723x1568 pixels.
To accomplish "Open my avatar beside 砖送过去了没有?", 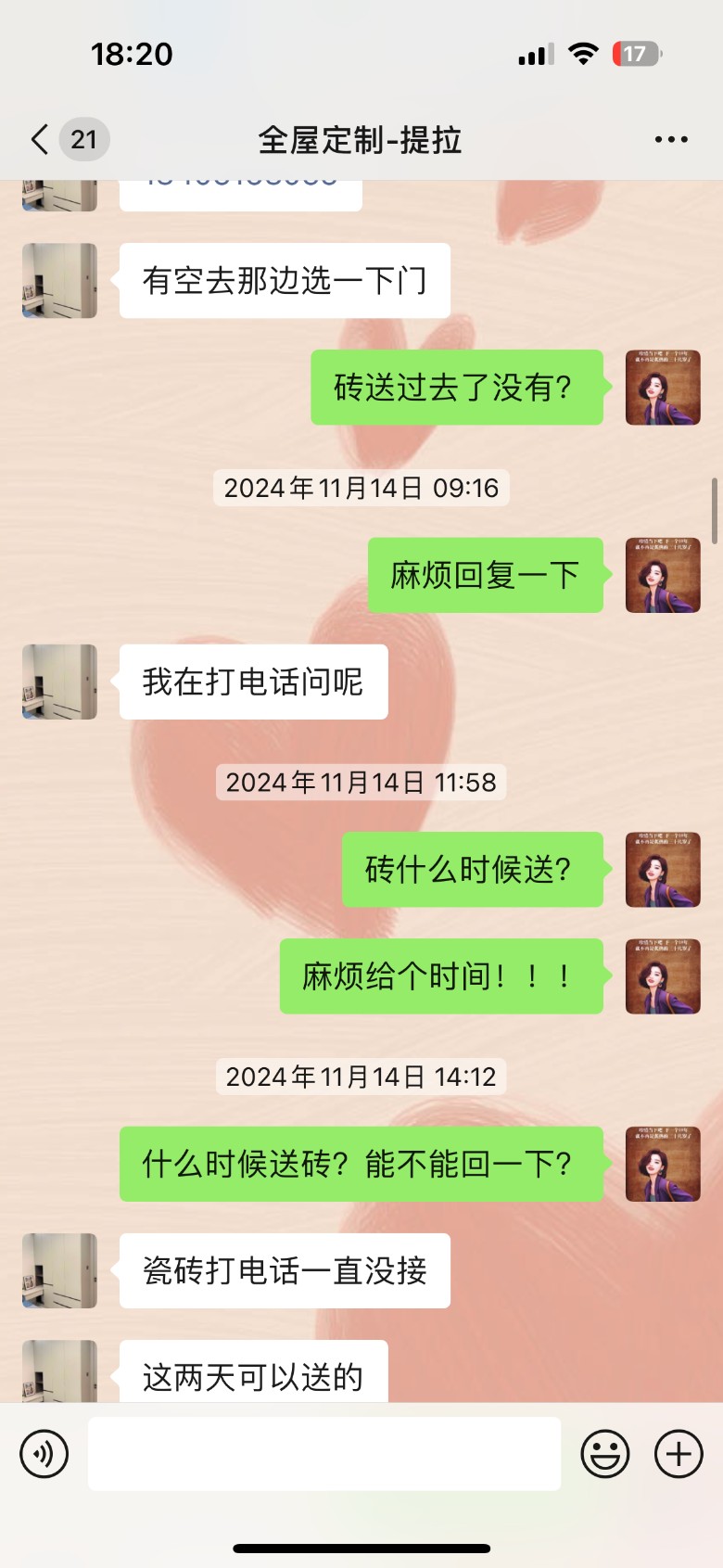I will 663,388.
